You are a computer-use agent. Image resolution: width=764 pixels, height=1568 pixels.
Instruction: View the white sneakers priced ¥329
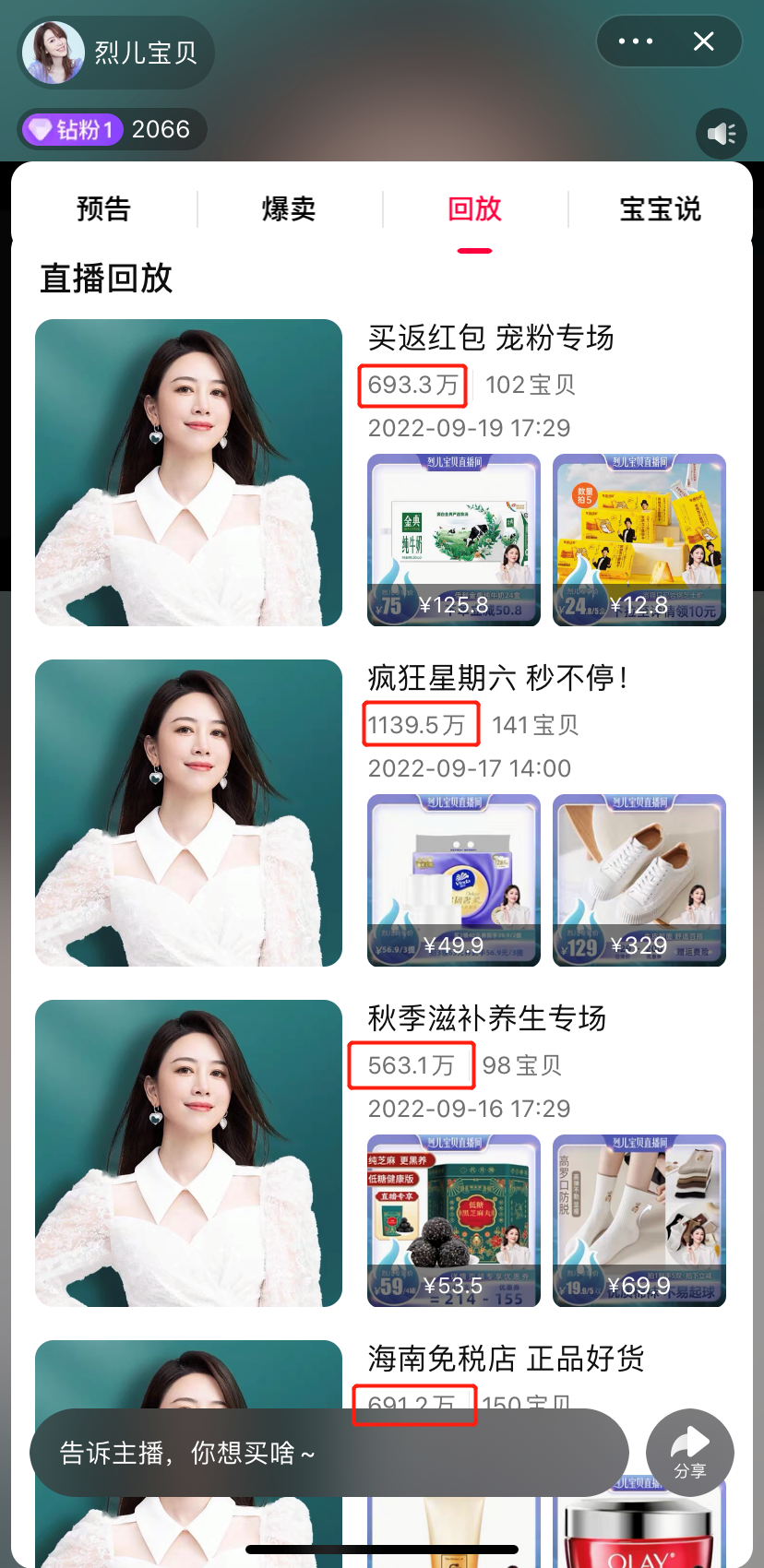[639, 880]
